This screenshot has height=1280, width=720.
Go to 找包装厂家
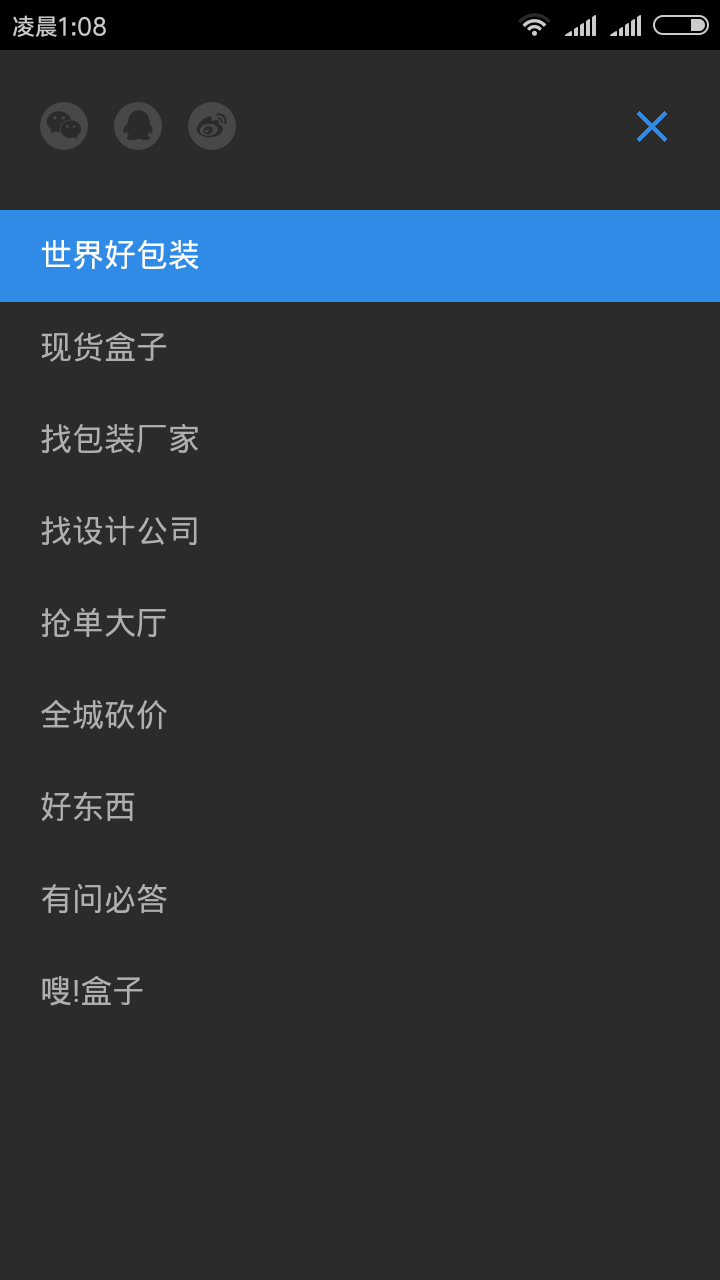coord(120,440)
